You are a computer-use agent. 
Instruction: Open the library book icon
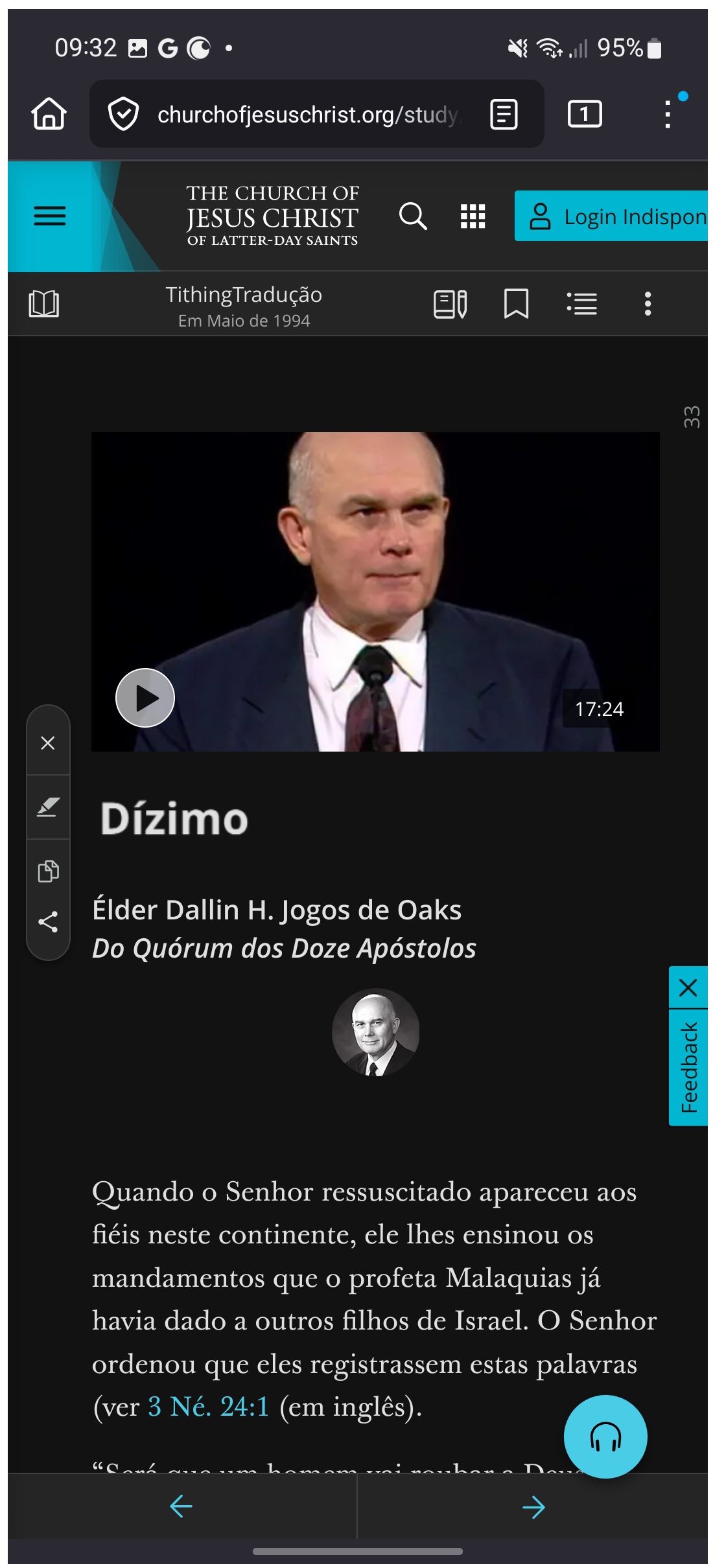[x=44, y=304]
